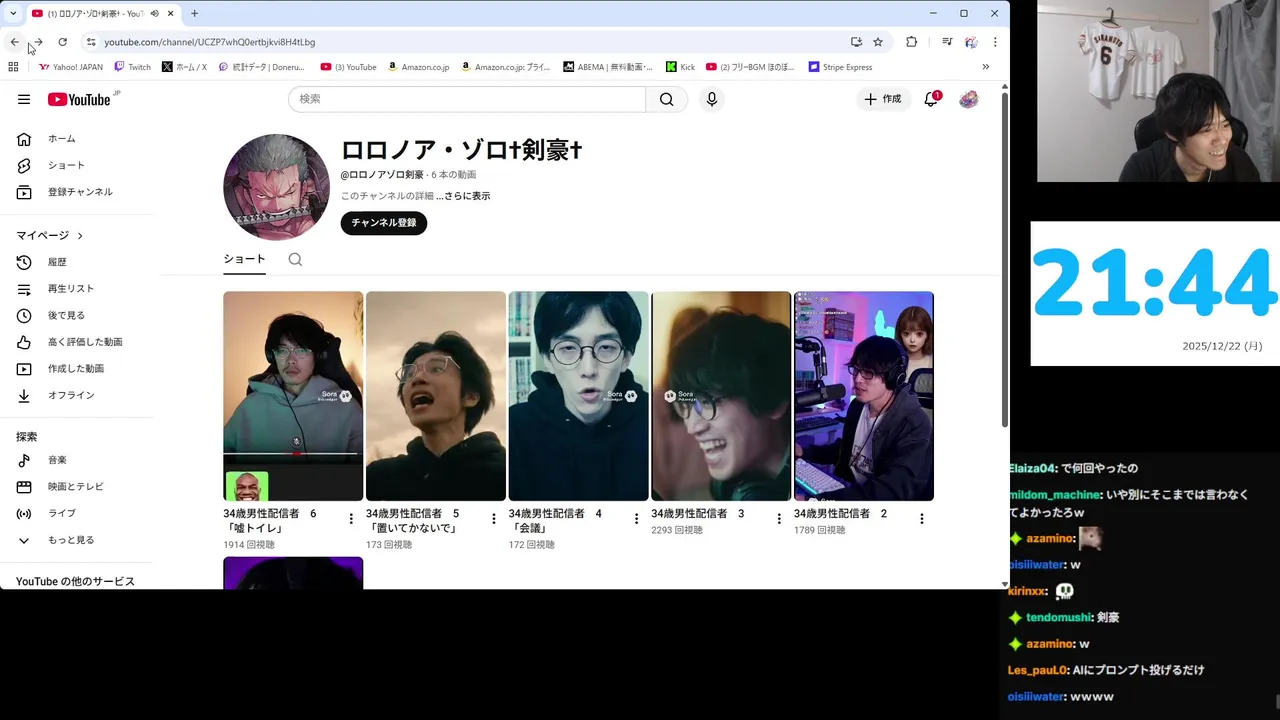The width and height of the screenshot is (1280, 720).
Task: Start voice search with the microphone
Action: click(711, 99)
